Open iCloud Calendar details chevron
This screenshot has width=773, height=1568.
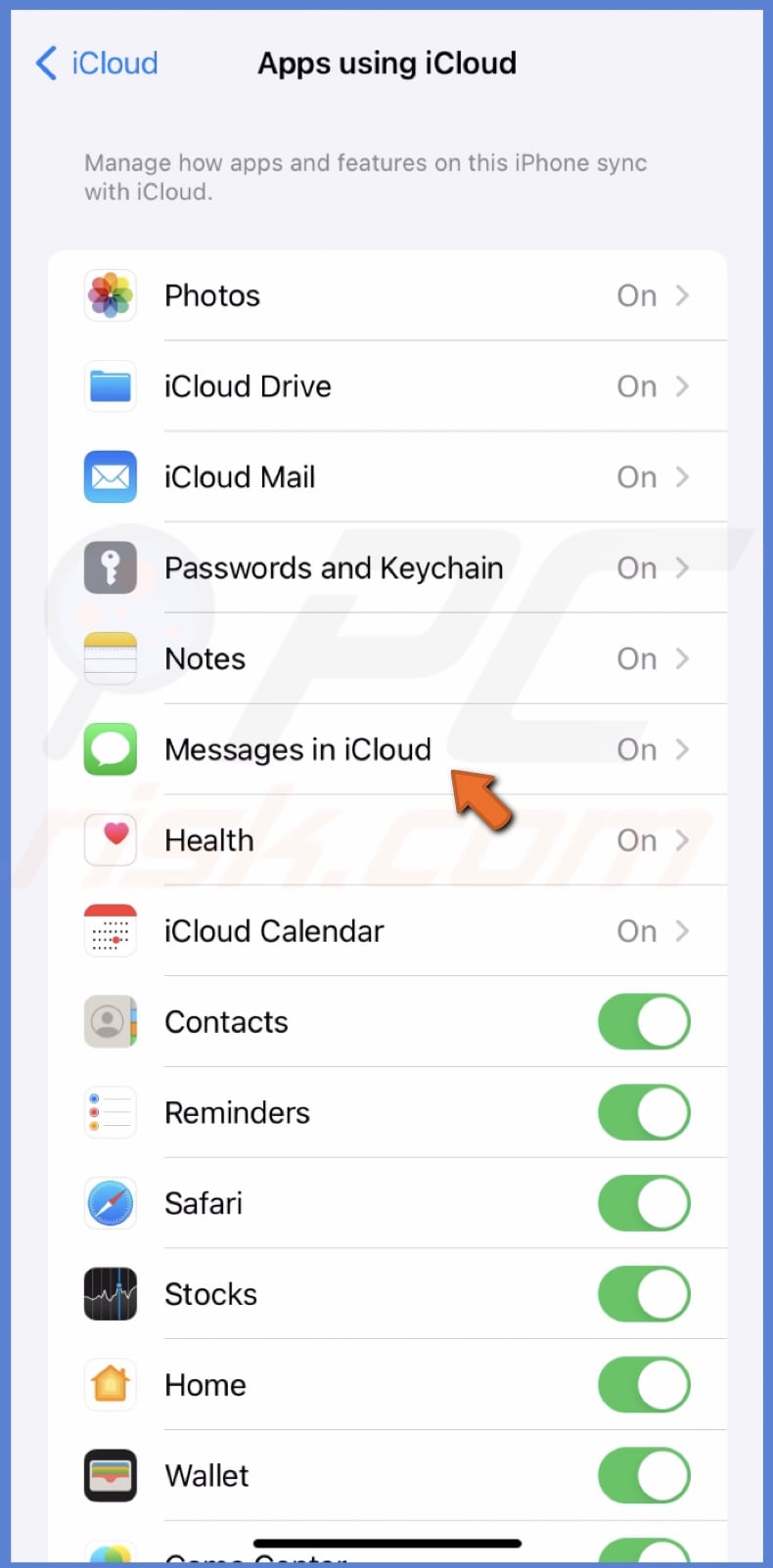pos(682,930)
